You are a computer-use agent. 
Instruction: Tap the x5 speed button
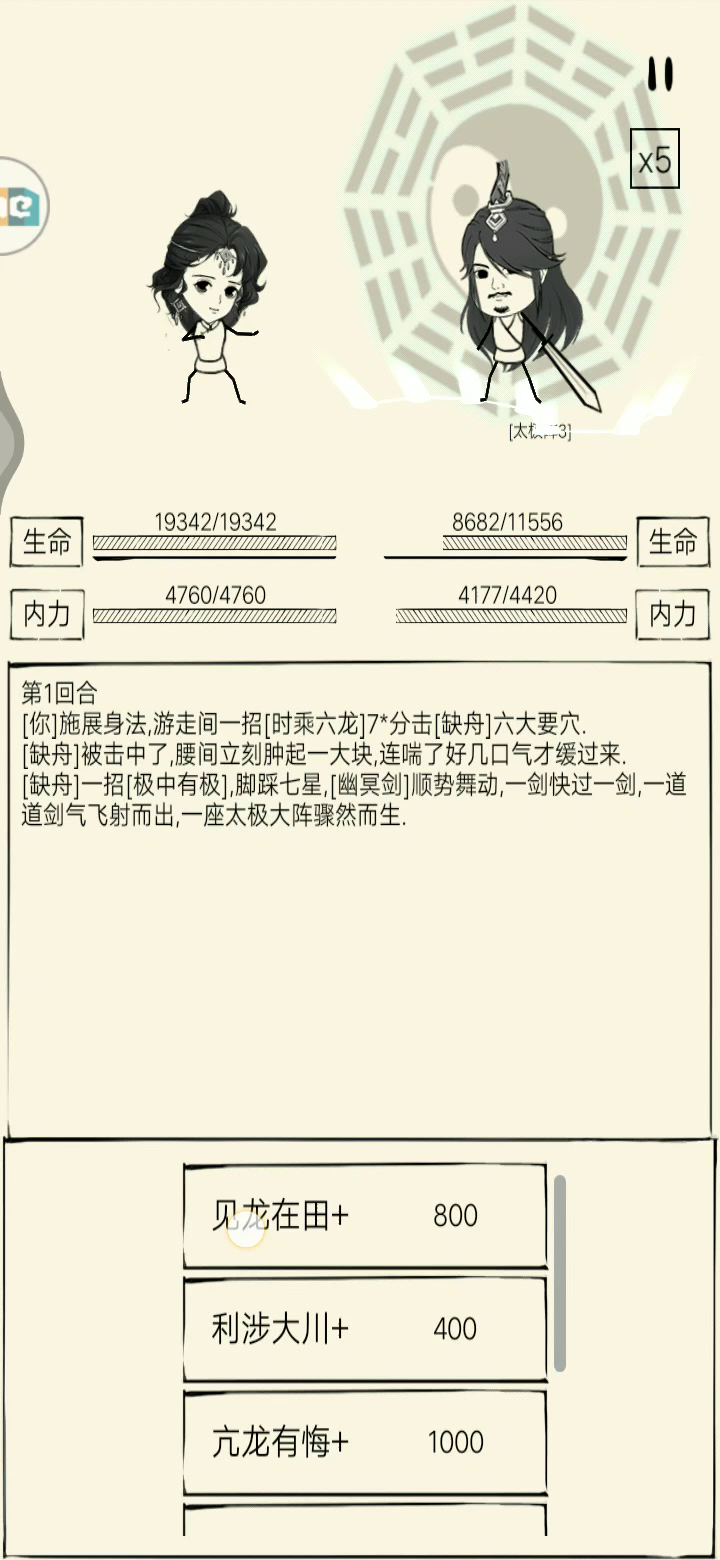click(655, 159)
